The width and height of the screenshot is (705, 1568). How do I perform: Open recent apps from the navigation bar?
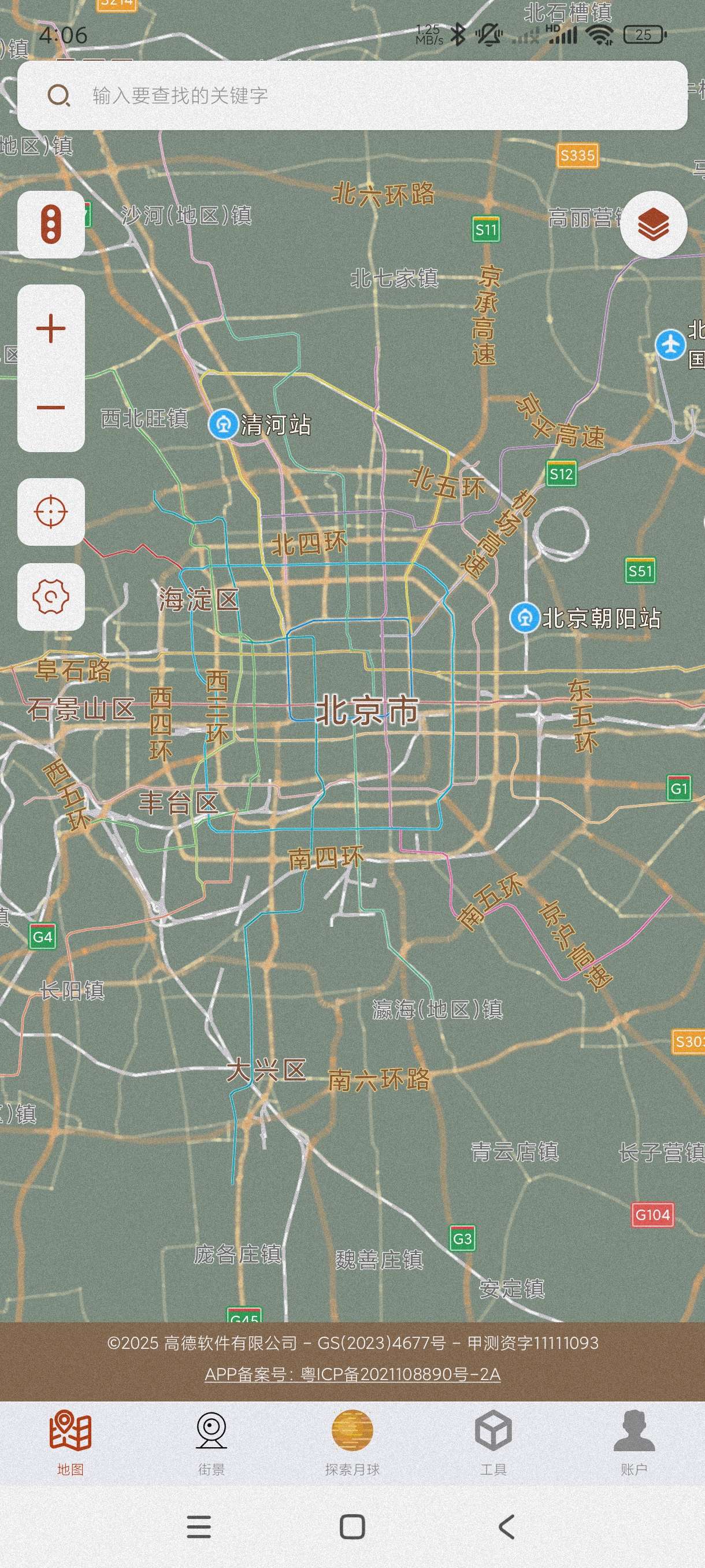pos(199,1526)
